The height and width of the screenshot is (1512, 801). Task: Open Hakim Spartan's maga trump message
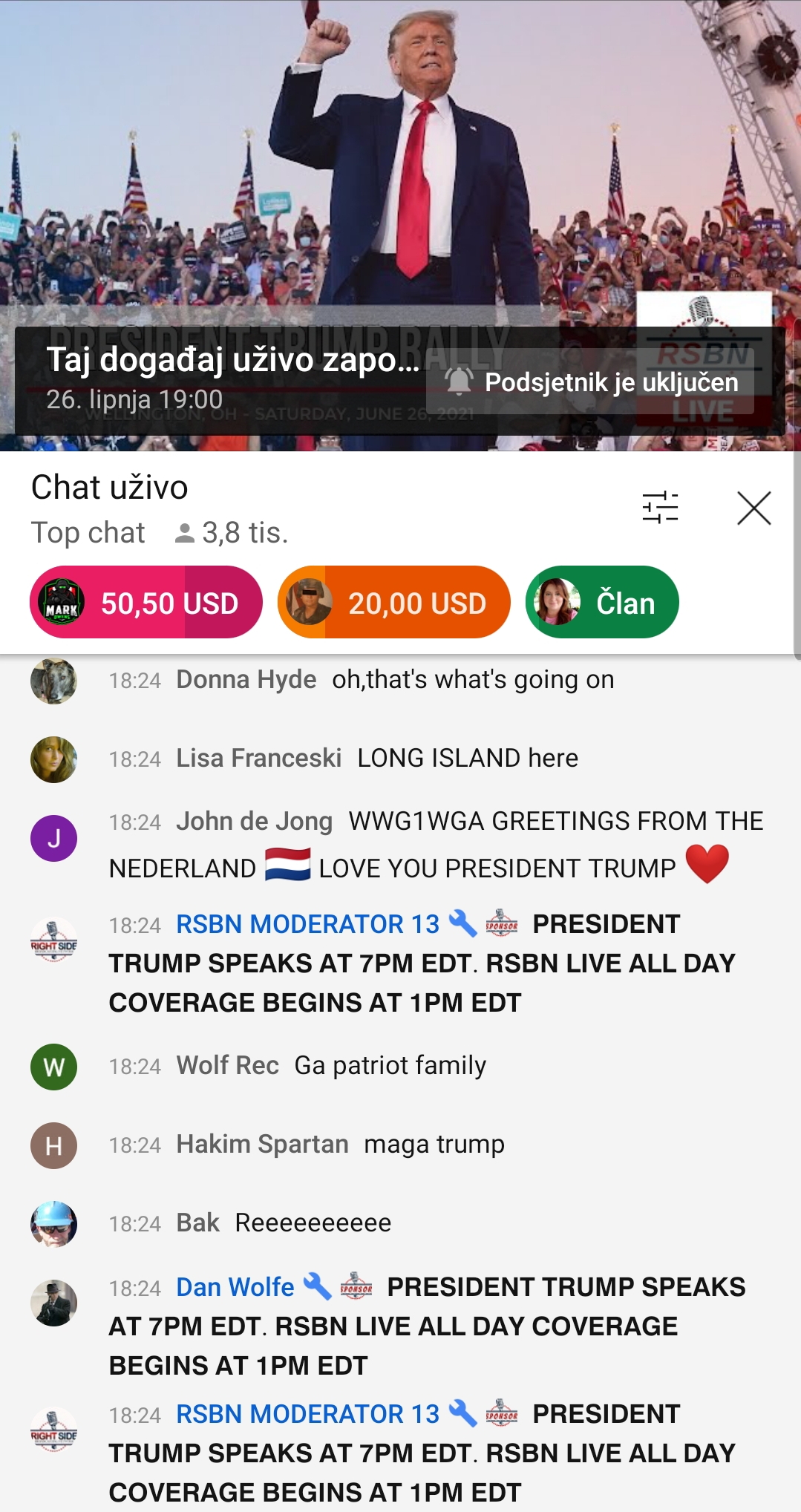click(x=400, y=1145)
